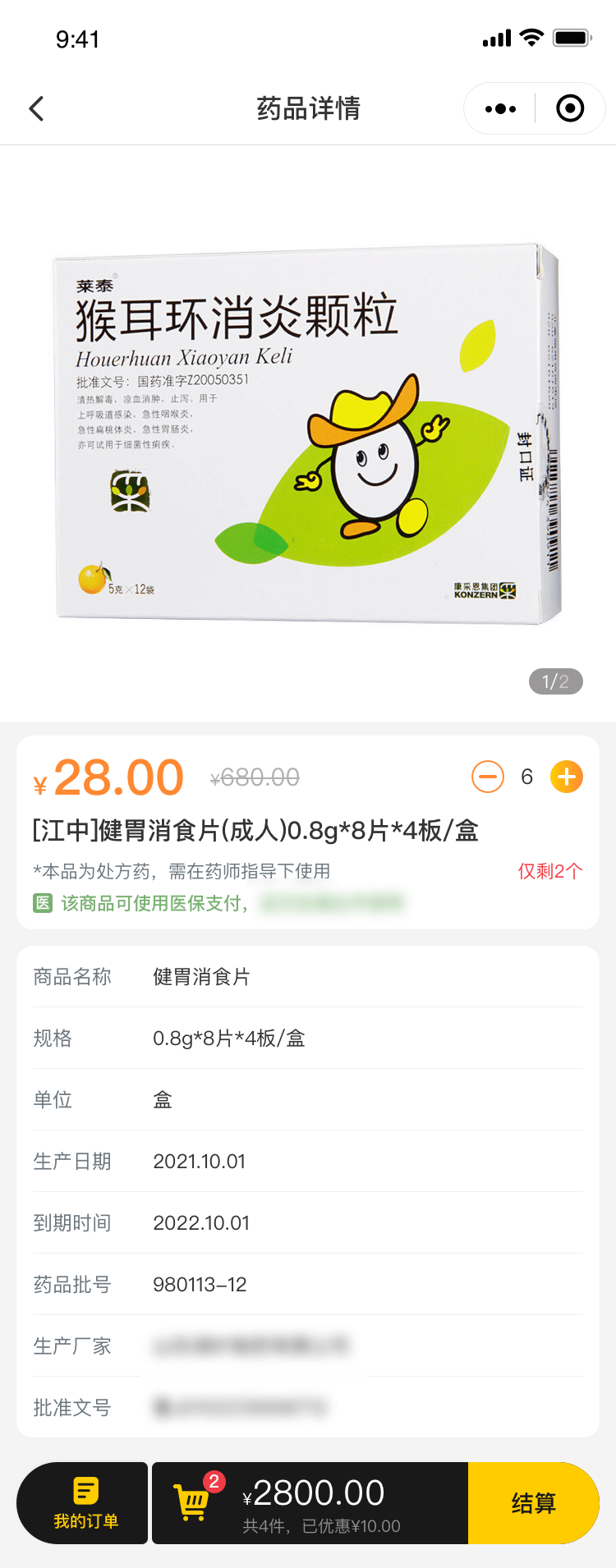
Task: Decrease the medicine quantity by one
Action: pyautogui.click(x=487, y=777)
